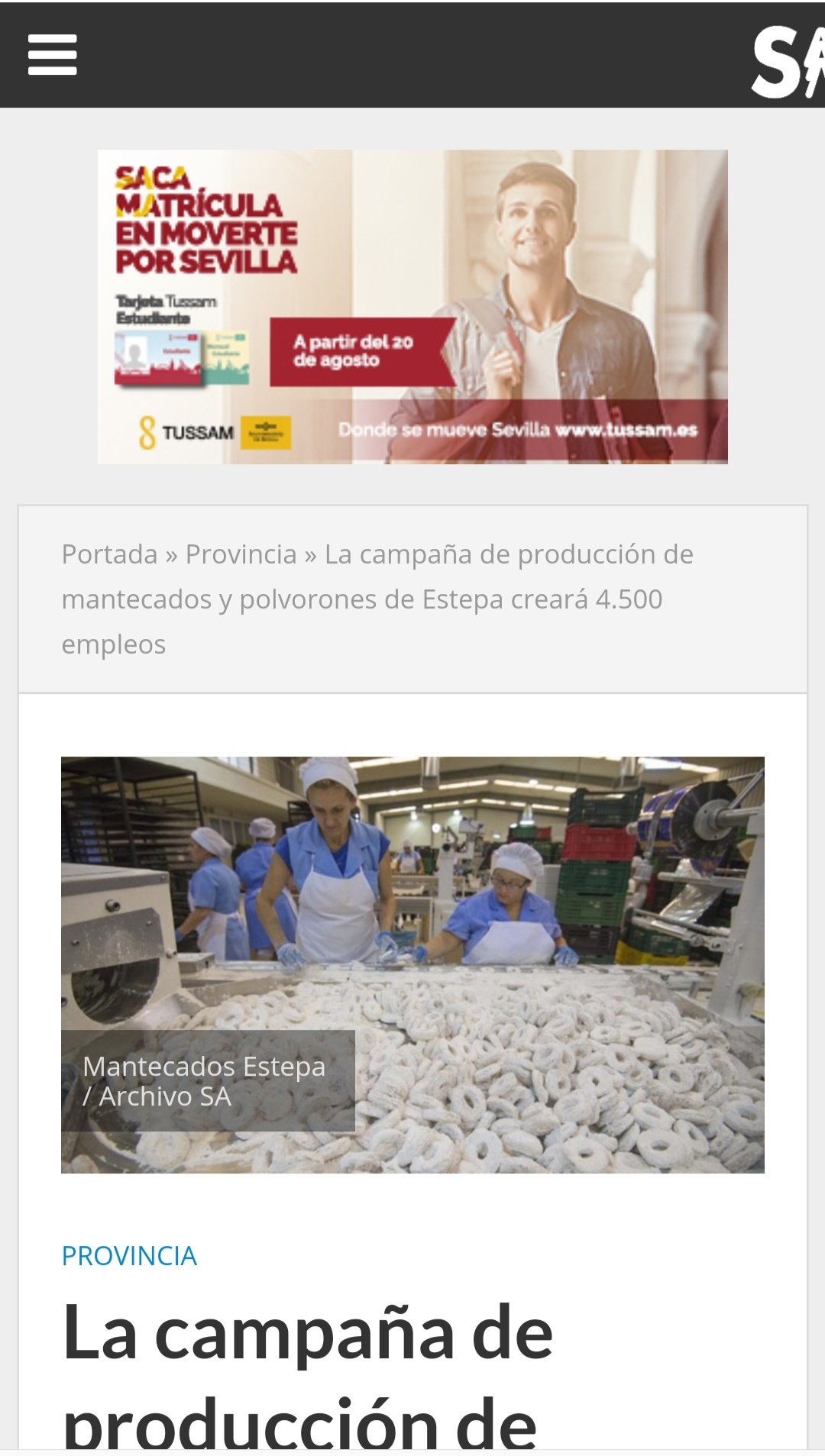Go to Portada breadcrumb link
Viewport: 825px width, 1456px height.
109,554
